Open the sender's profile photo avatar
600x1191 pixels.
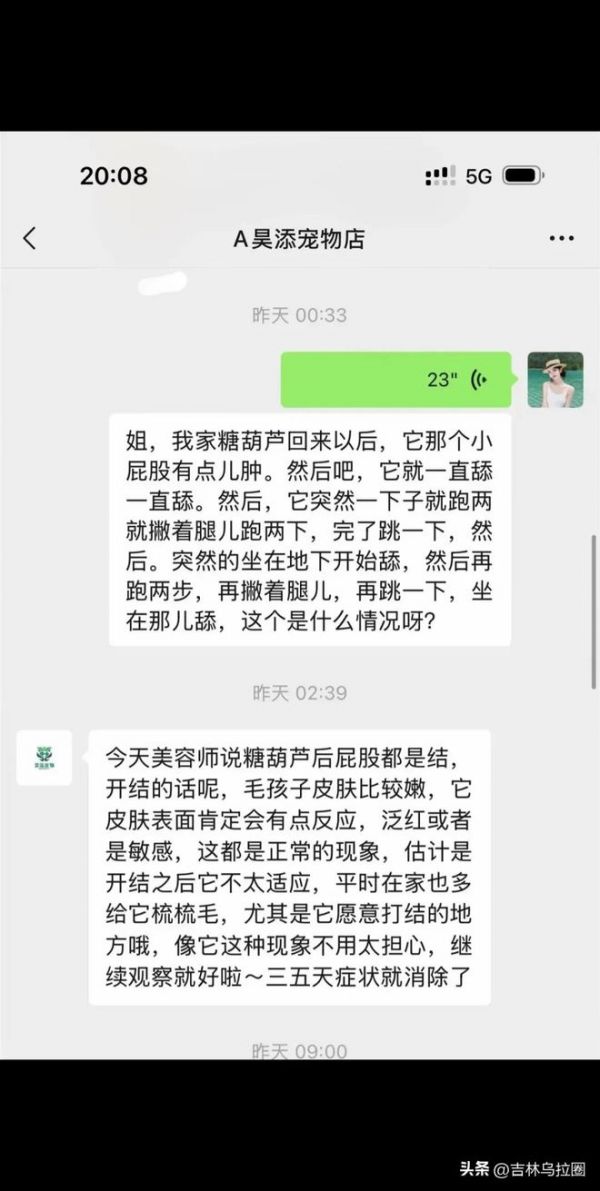(555, 379)
